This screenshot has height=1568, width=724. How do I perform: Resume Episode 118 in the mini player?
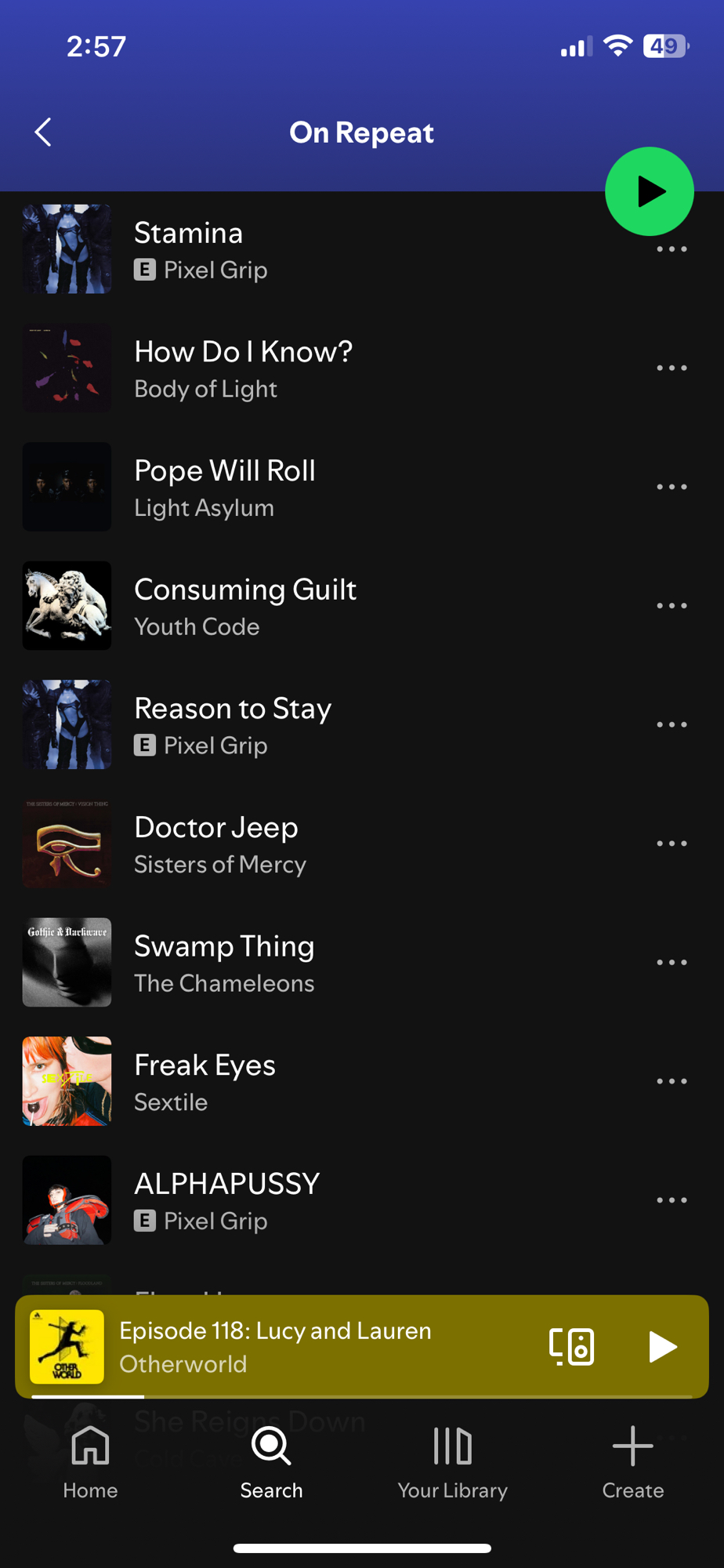662,1346
